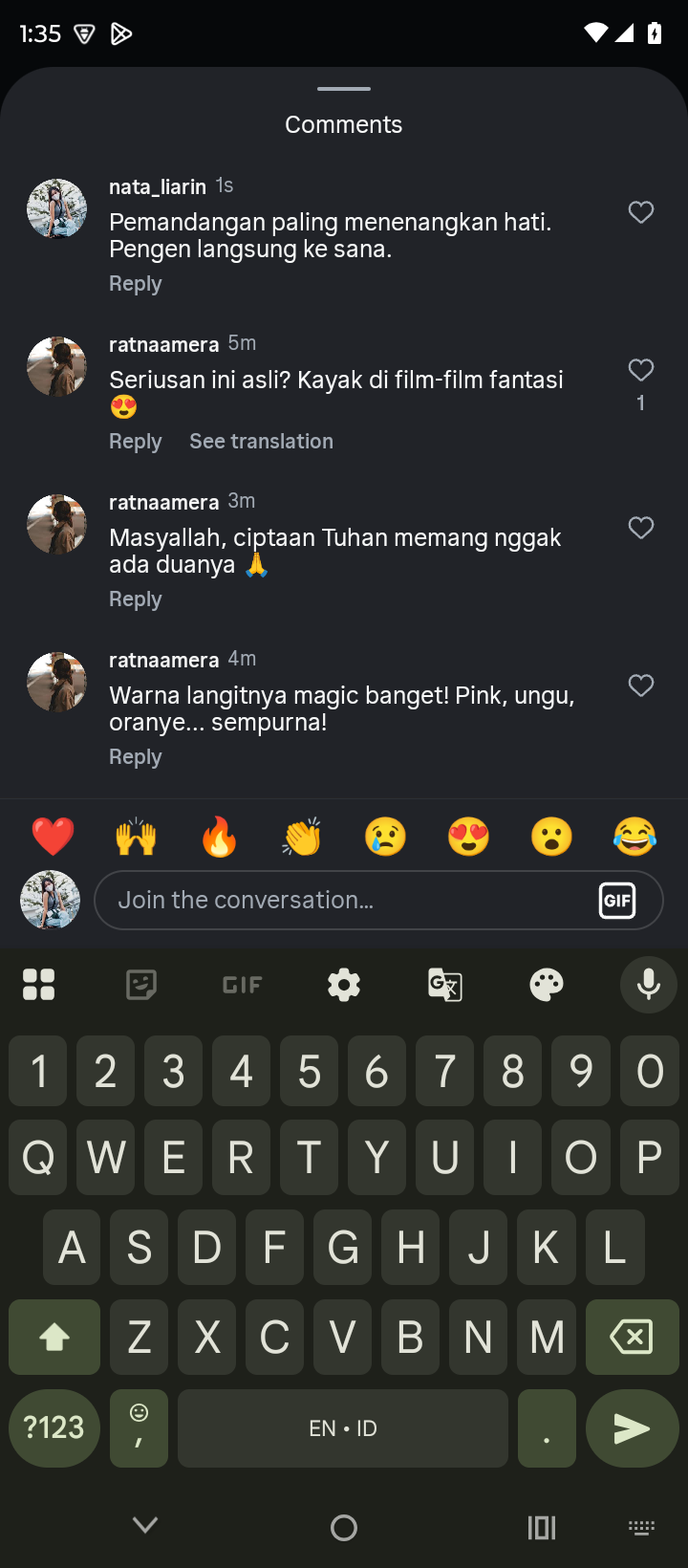Open keyboard settings gear
688x1568 pixels.
tap(344, 984)
